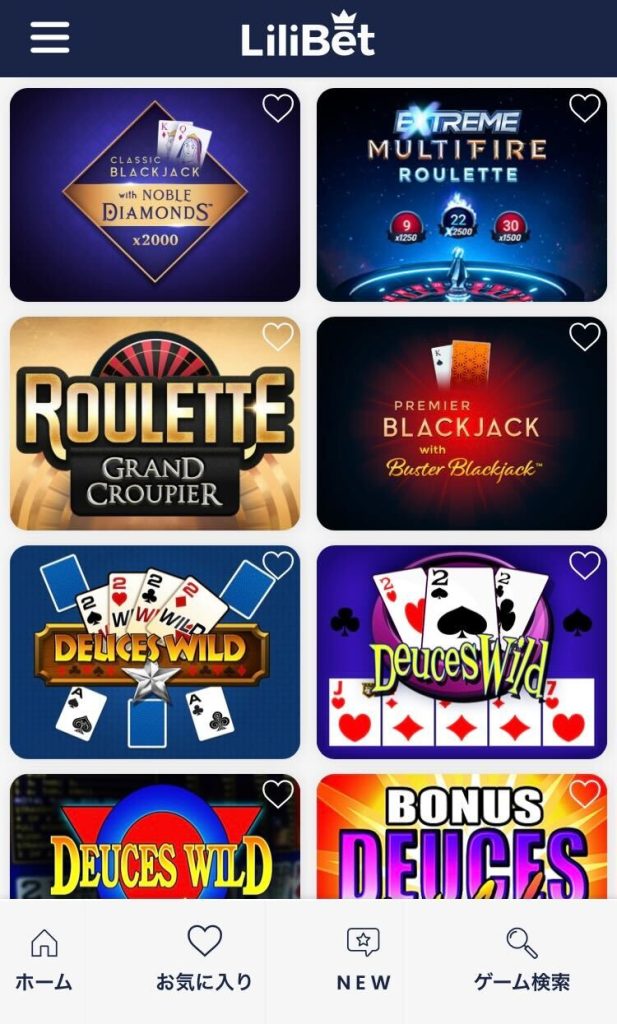Favorite Extreme Multifire Roulette
This screenshot has height=1024, width=617.
point(584,108)
